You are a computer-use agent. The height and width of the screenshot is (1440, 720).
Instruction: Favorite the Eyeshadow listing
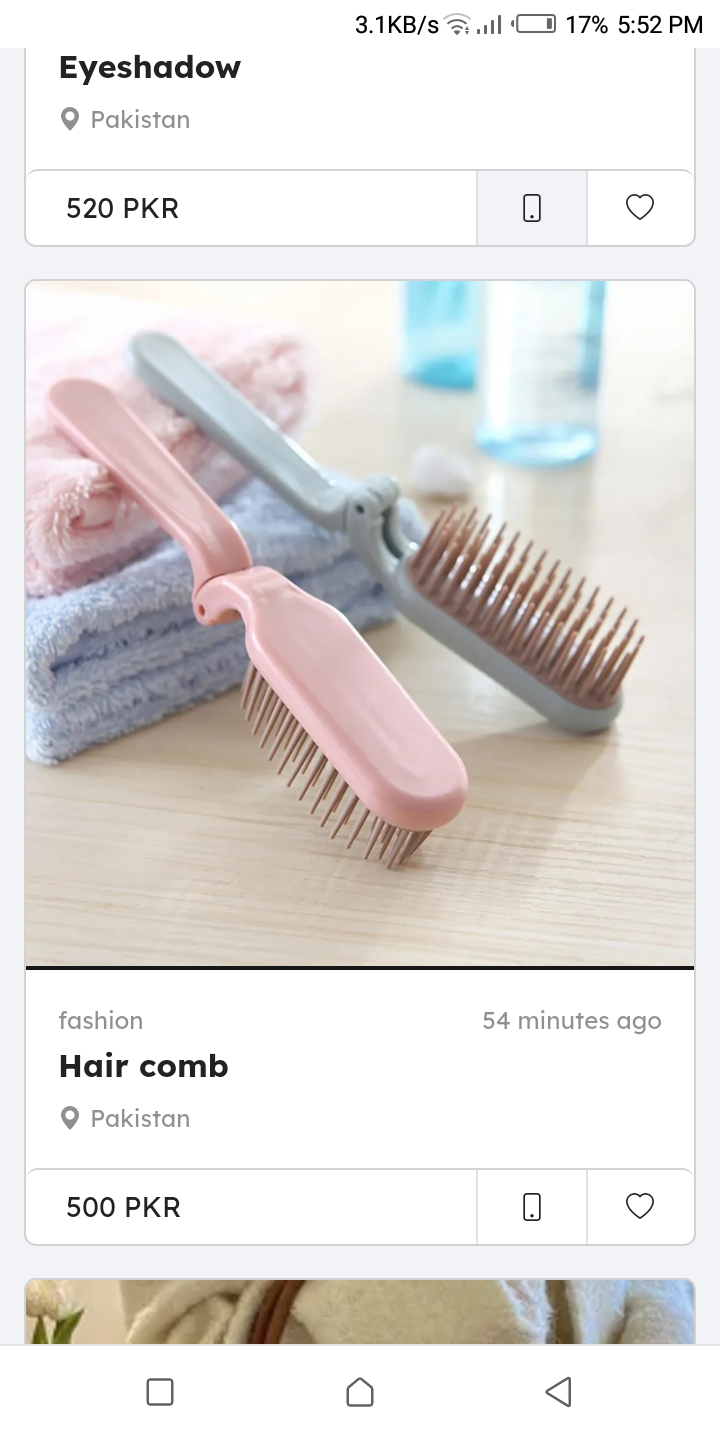click(640, 208)
